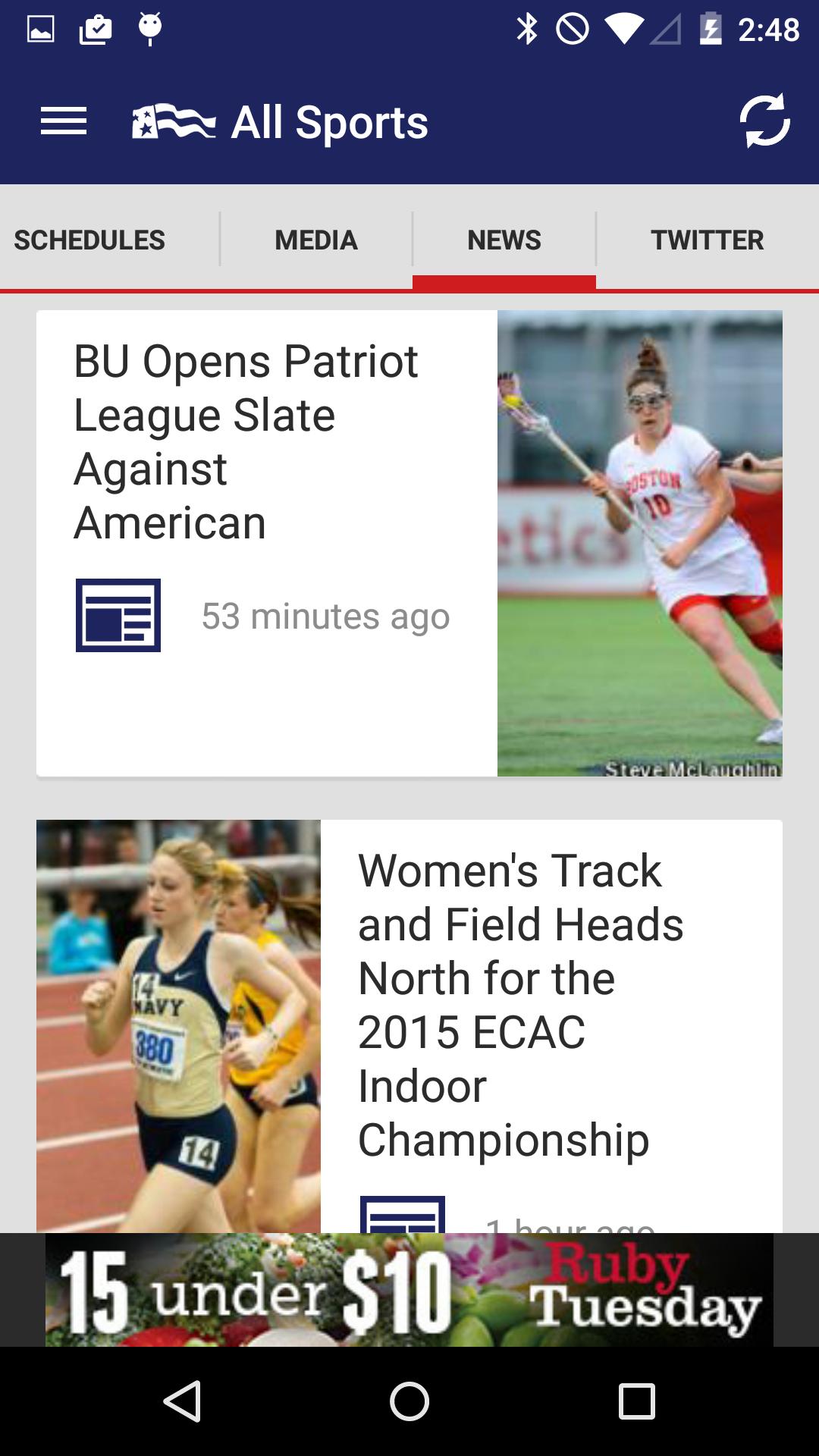819x1456 pixels.
Task: Click the newspaper icon on the track article
Action: click(403, 1214)
